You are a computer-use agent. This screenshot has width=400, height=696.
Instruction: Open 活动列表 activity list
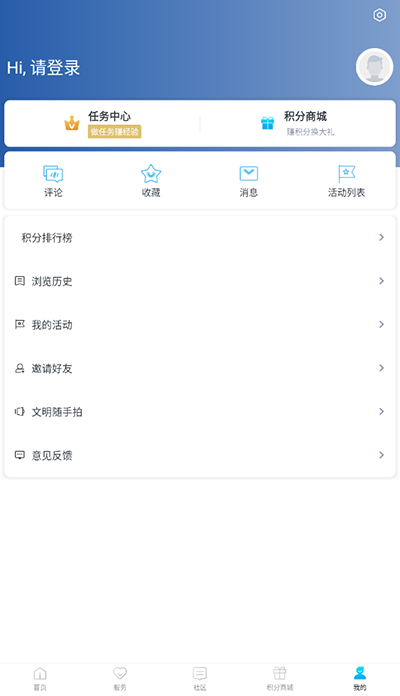click(x=346, y=181)
